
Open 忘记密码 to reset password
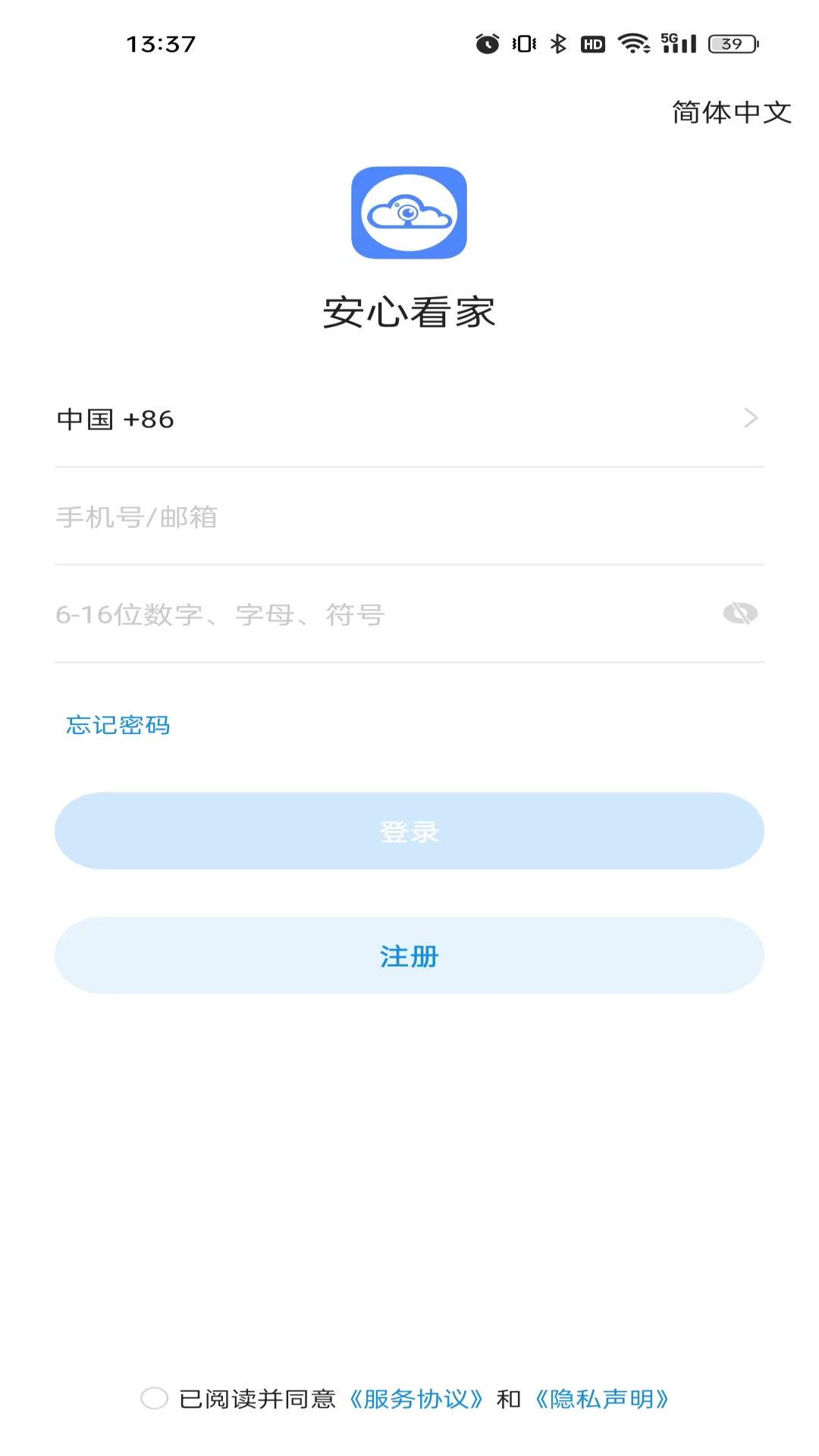[117, 725]
